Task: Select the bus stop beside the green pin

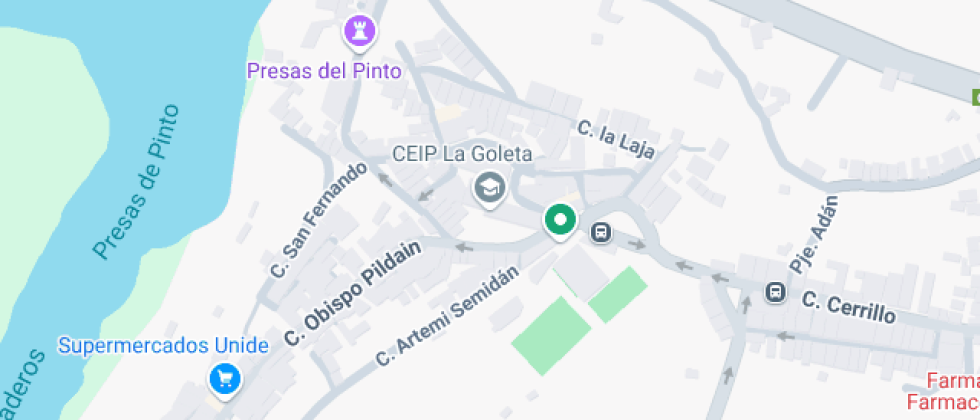Action: pos(601,232)
